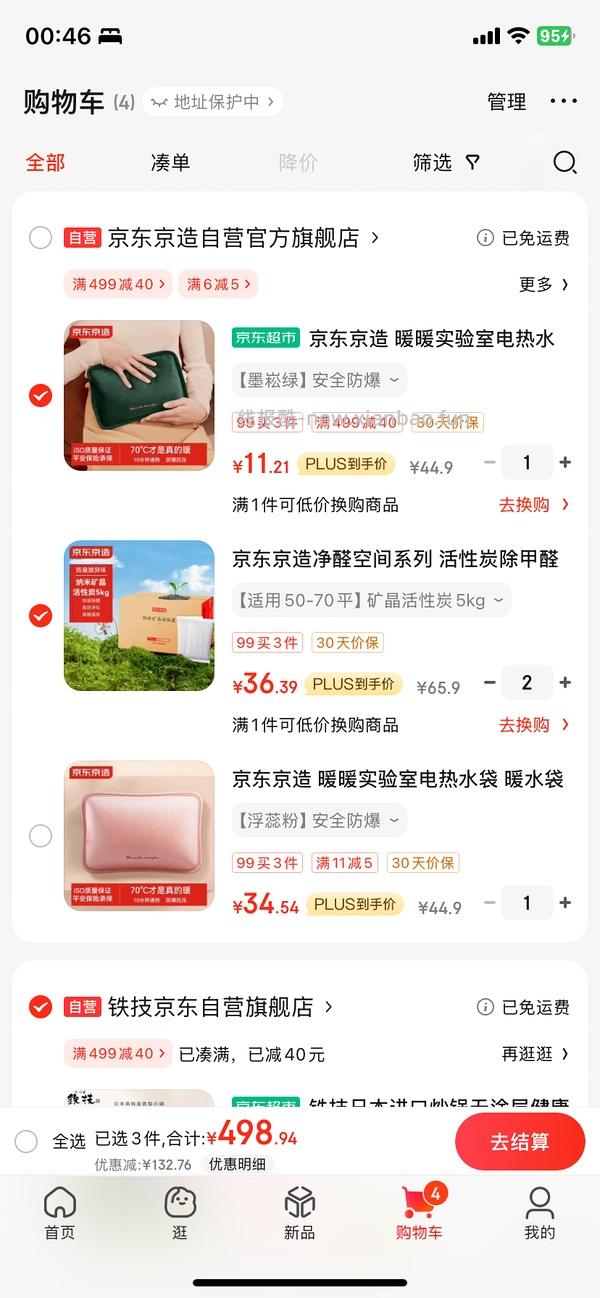Open 更多 promotions for 京东京造 store
This screenshot has width=600, height=1298.
[543, 284]
